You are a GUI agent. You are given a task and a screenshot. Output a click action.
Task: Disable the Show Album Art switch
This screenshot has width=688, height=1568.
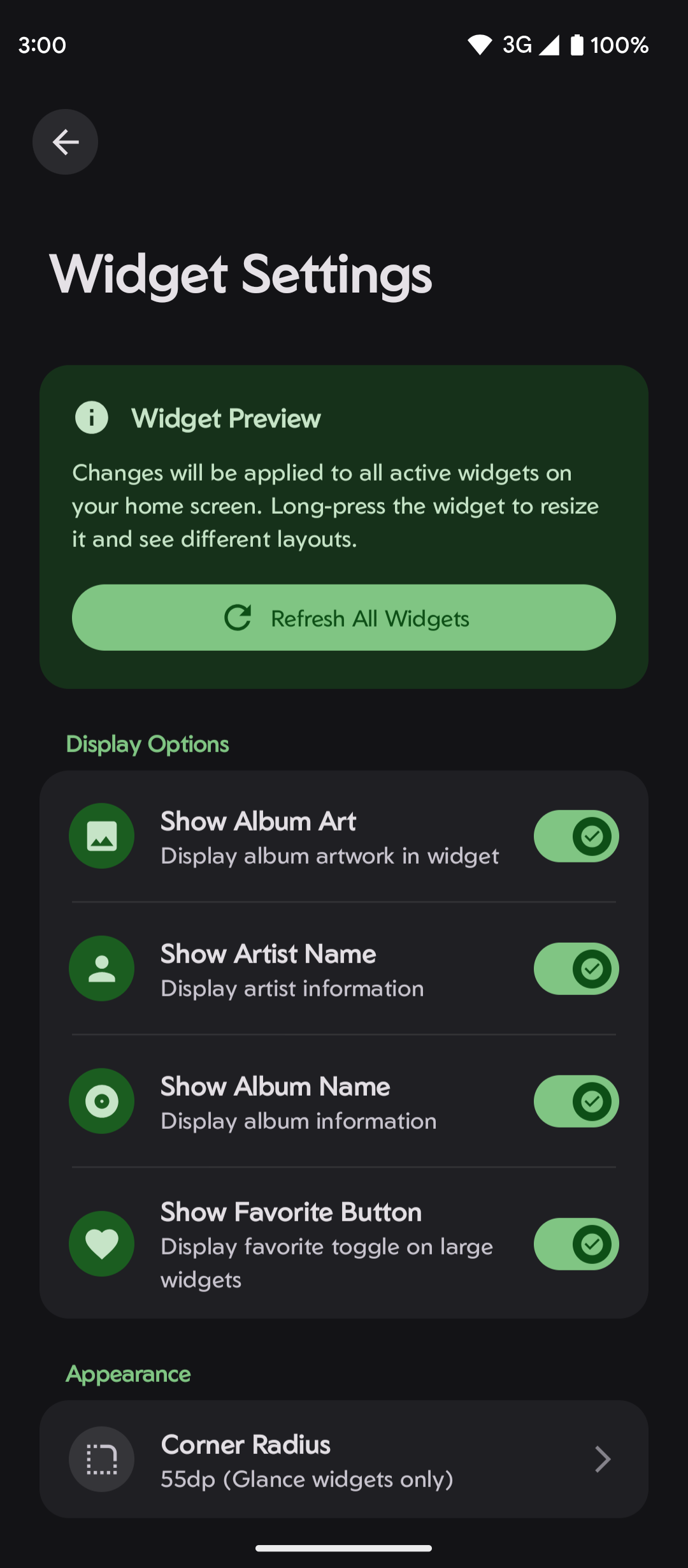pyautogui.click(x=576, y=836)
